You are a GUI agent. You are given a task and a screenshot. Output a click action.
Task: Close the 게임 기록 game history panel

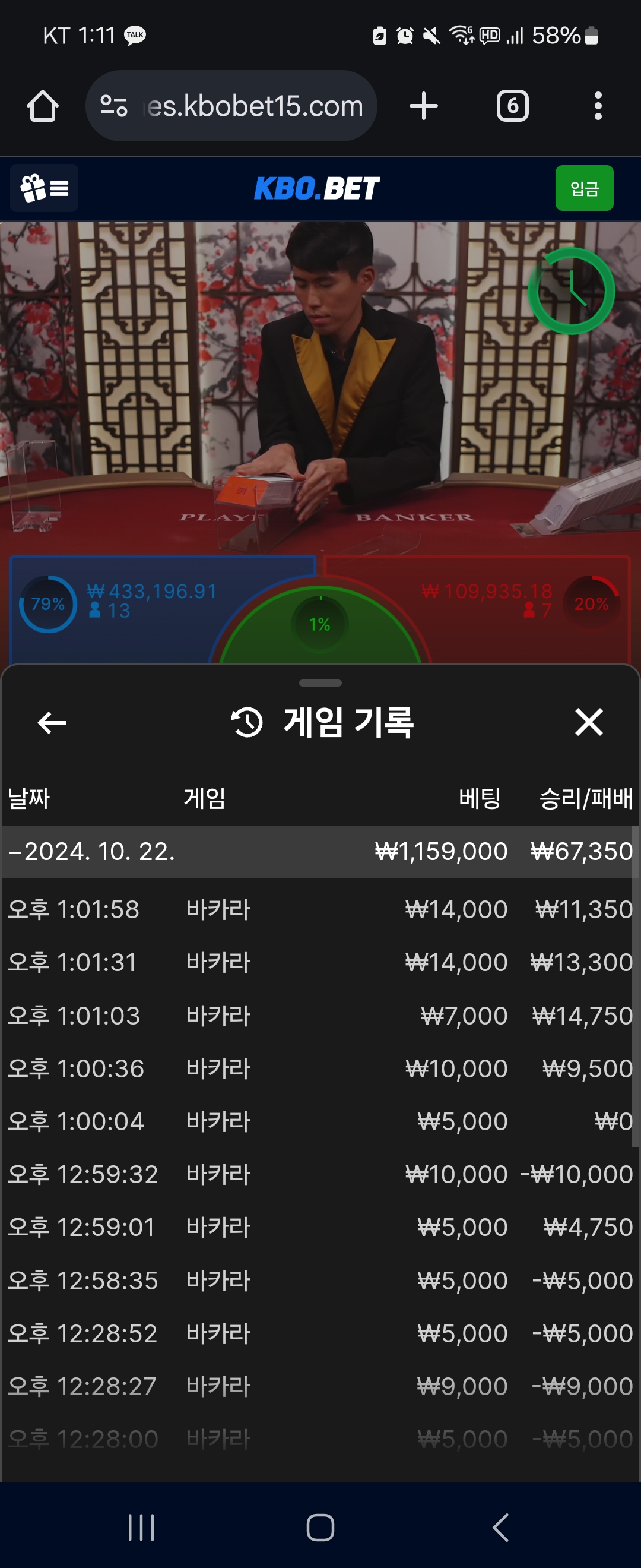[x=588, y=722]
